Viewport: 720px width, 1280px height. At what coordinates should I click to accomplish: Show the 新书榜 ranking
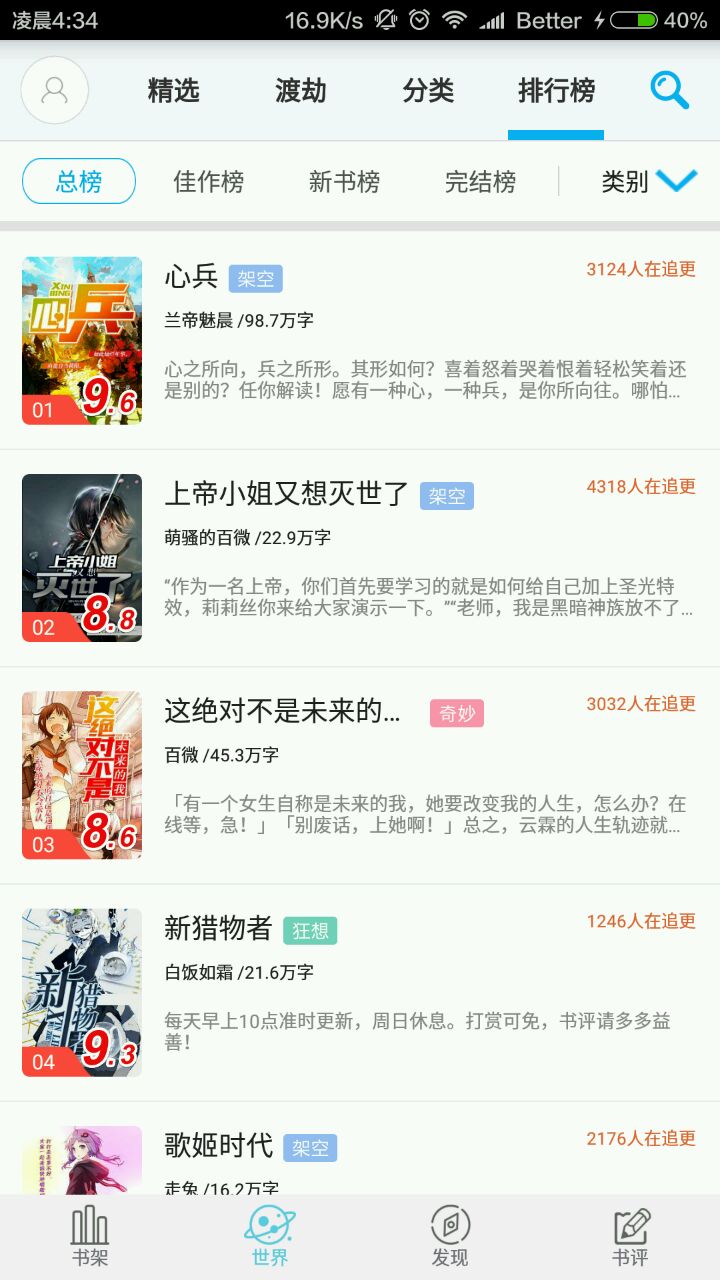pos(344,182)
